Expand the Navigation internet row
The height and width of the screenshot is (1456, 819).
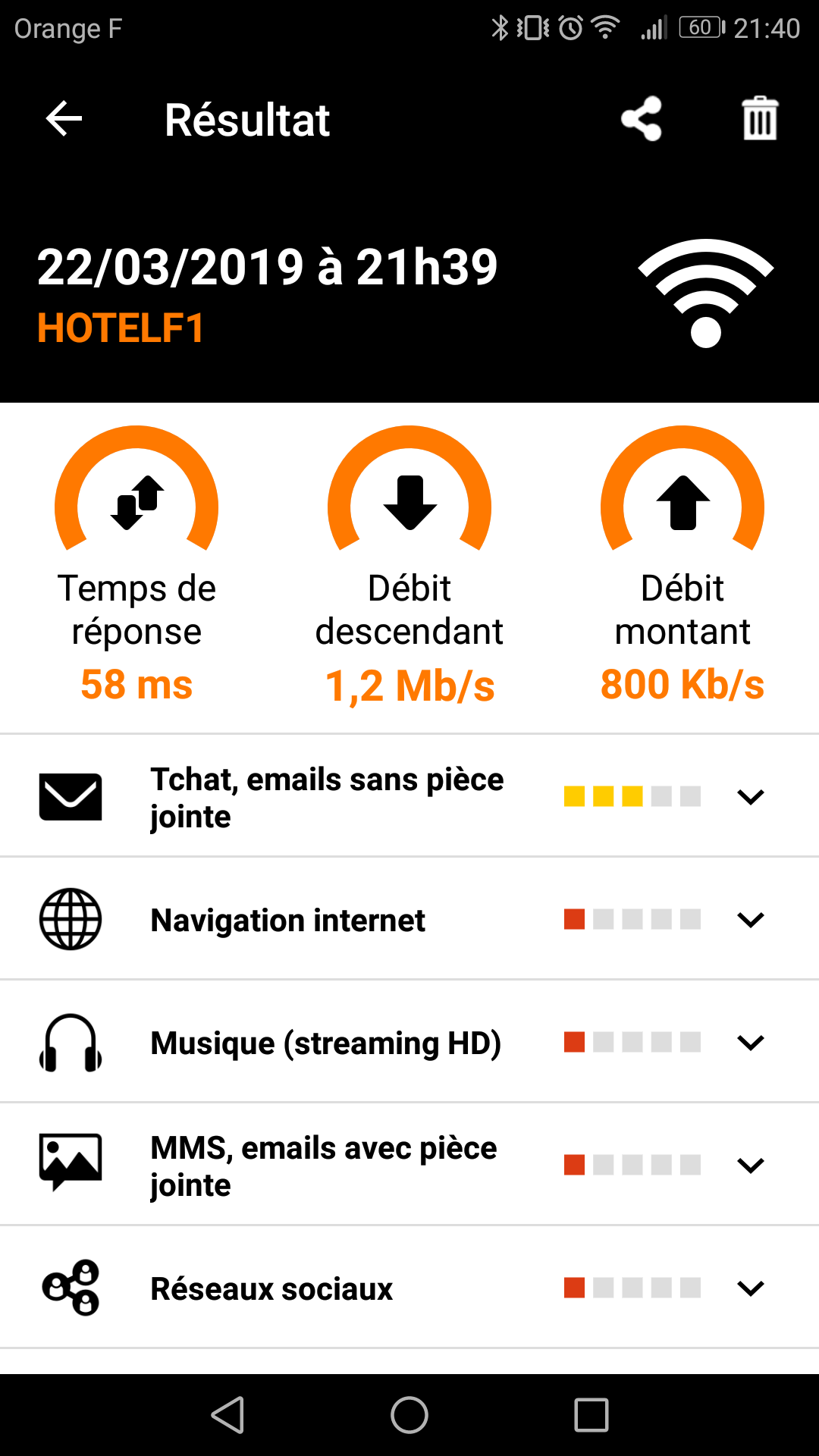[751, 920]
